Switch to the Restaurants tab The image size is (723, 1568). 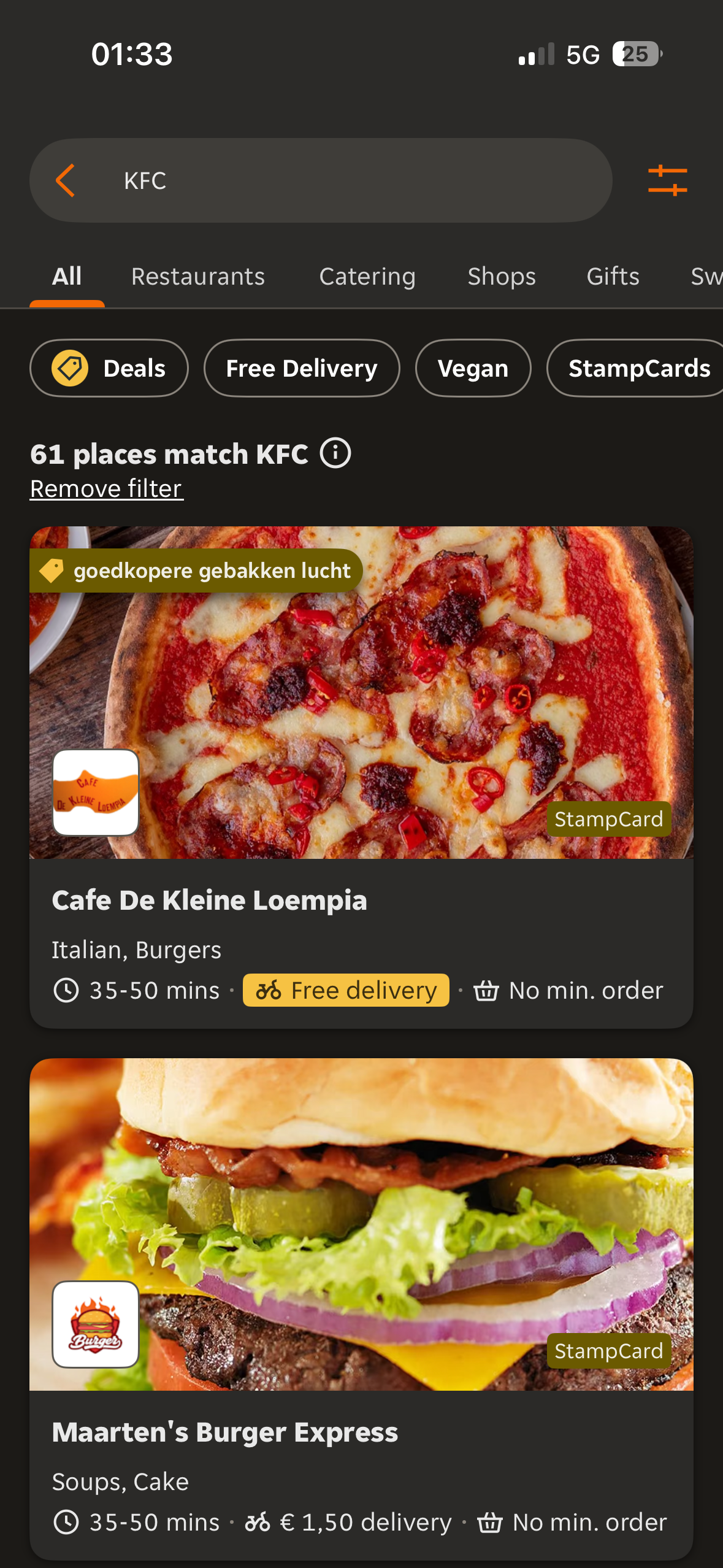coord(197,277)
